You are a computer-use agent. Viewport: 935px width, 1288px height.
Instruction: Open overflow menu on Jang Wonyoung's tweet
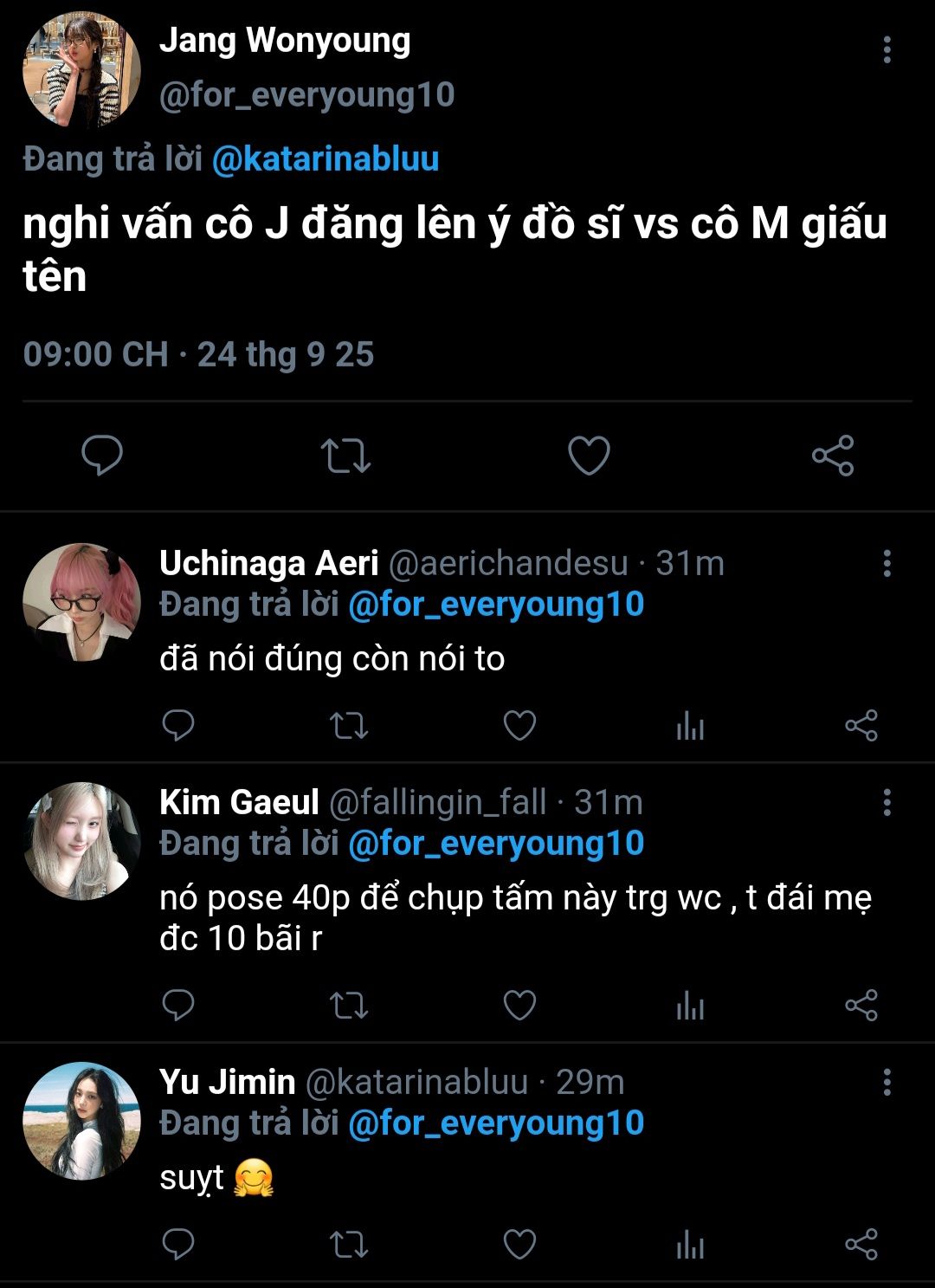point(887,50)
